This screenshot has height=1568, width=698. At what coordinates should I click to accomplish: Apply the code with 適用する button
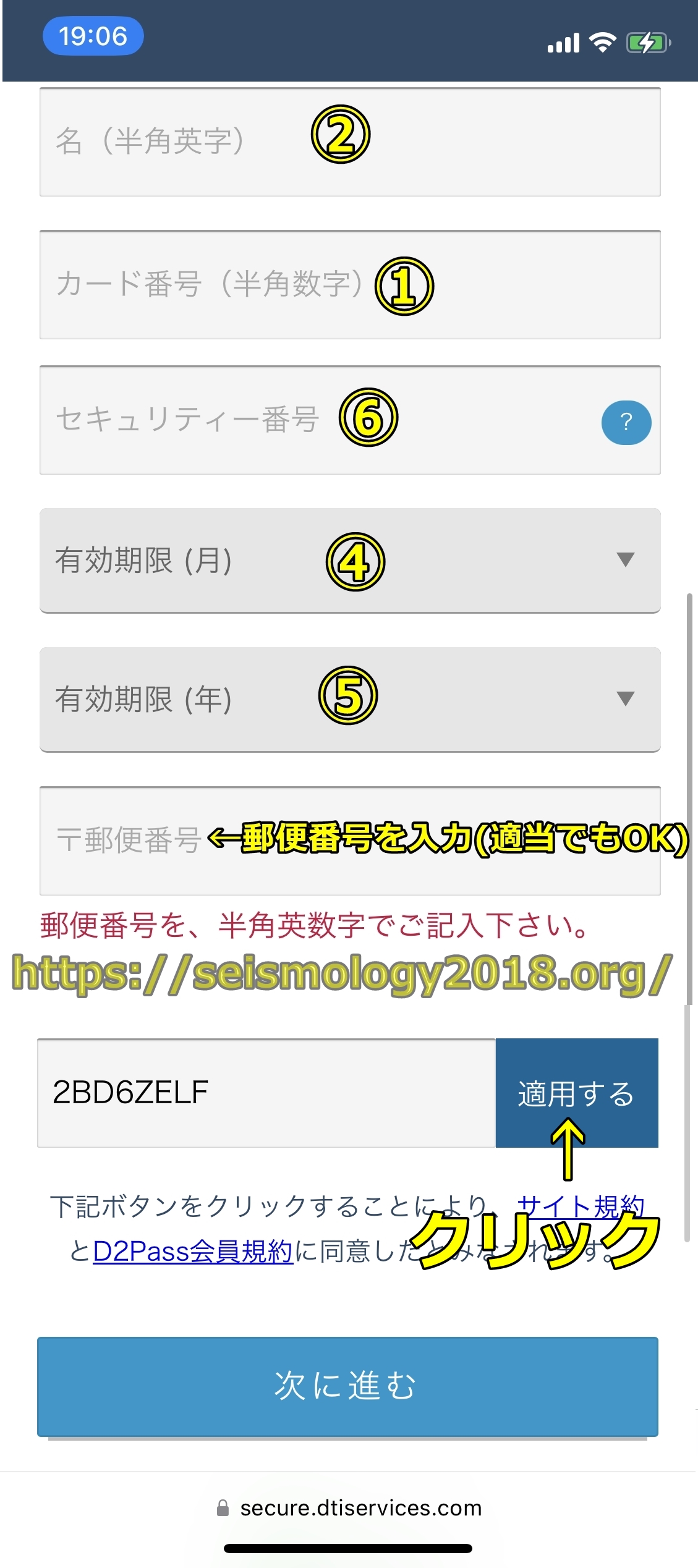click(x=576, y=1093)
